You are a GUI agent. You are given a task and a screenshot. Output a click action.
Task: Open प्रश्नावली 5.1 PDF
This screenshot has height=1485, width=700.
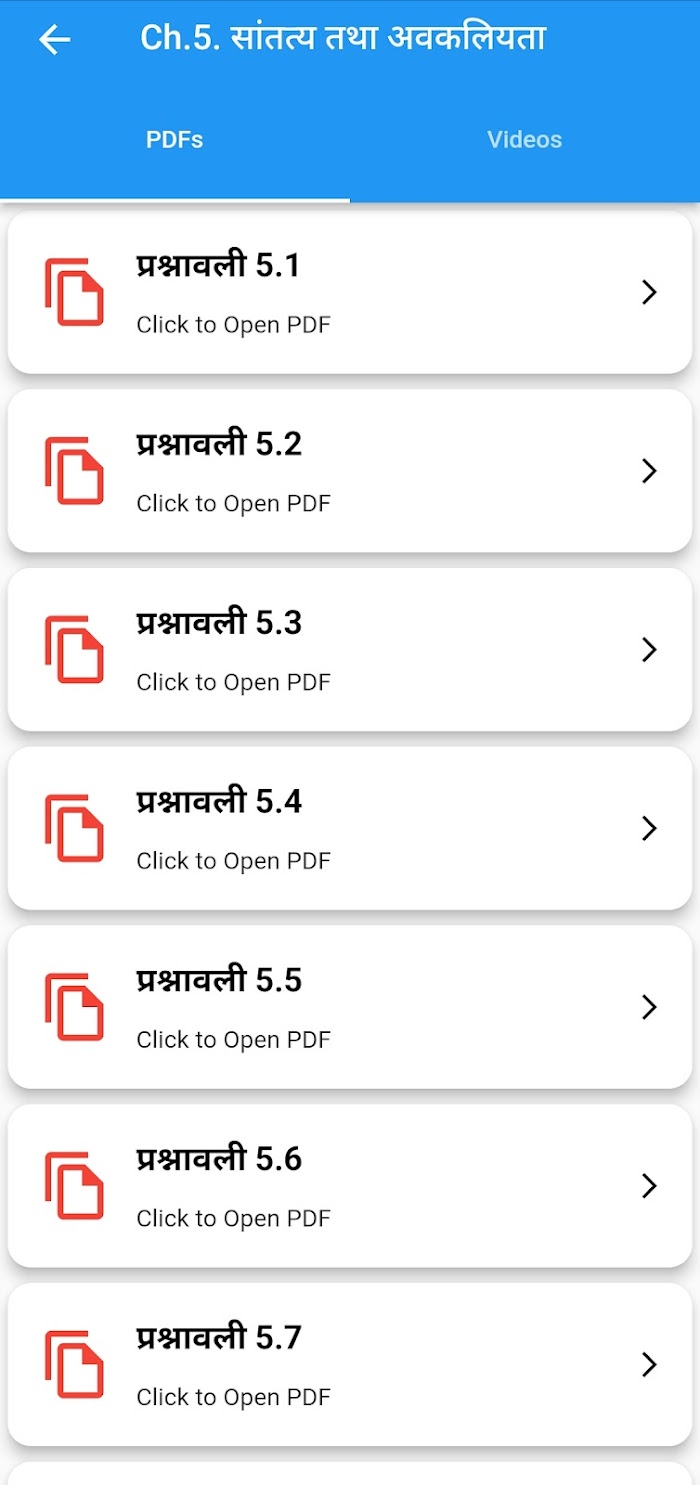(350, 292)
